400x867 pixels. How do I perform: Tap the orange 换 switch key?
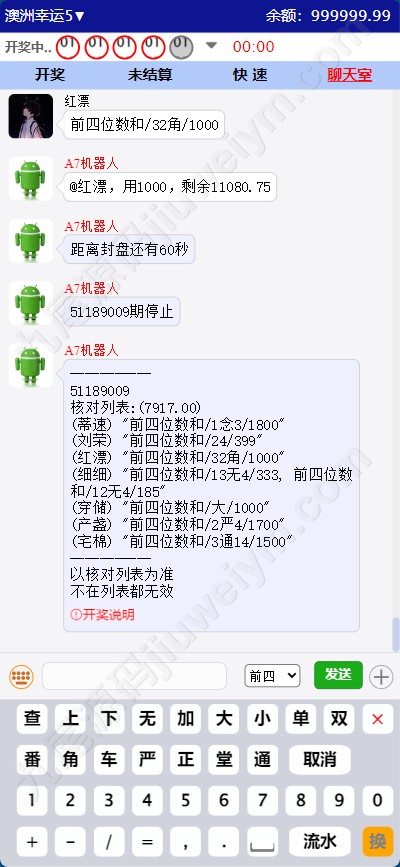(378, 842)
